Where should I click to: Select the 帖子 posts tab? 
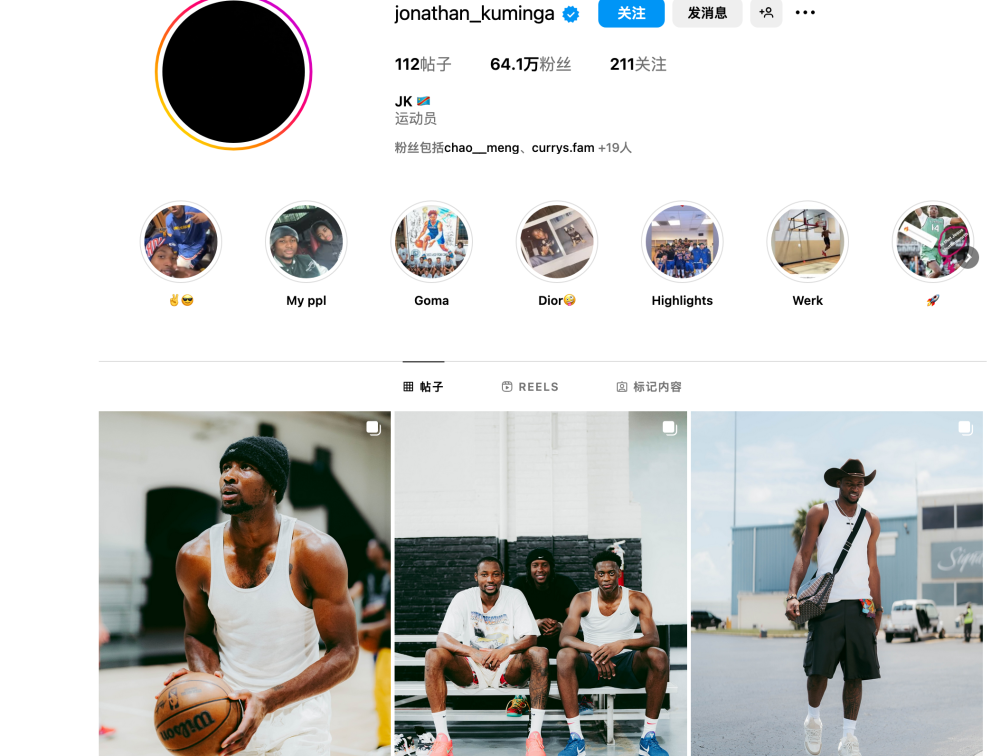tap(423, 387)
